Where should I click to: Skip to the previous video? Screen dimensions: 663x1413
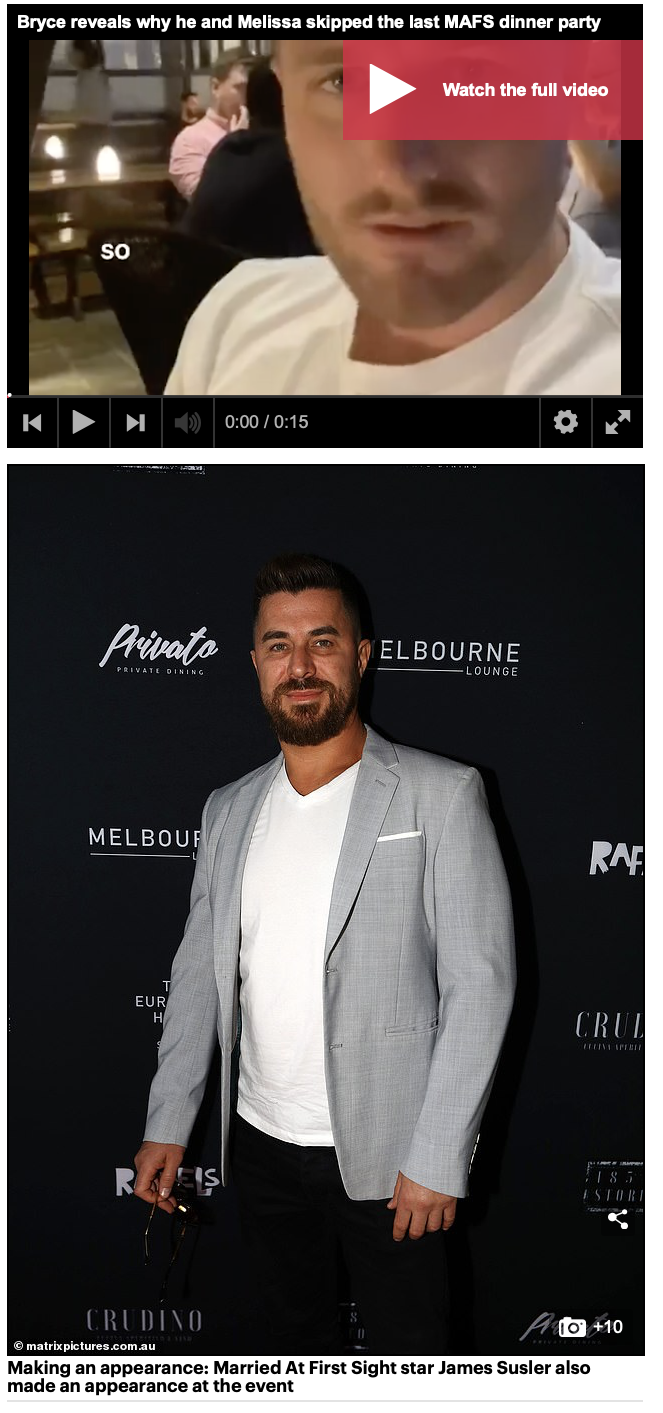33,422
